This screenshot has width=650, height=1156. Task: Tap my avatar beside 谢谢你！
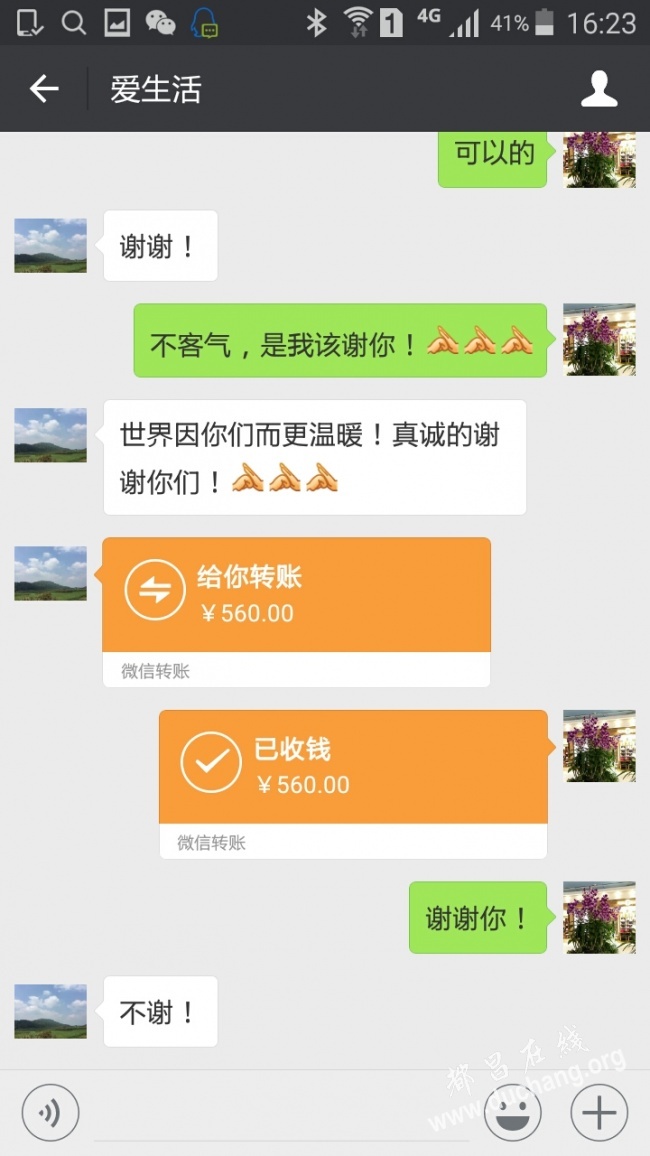[598, 917]
